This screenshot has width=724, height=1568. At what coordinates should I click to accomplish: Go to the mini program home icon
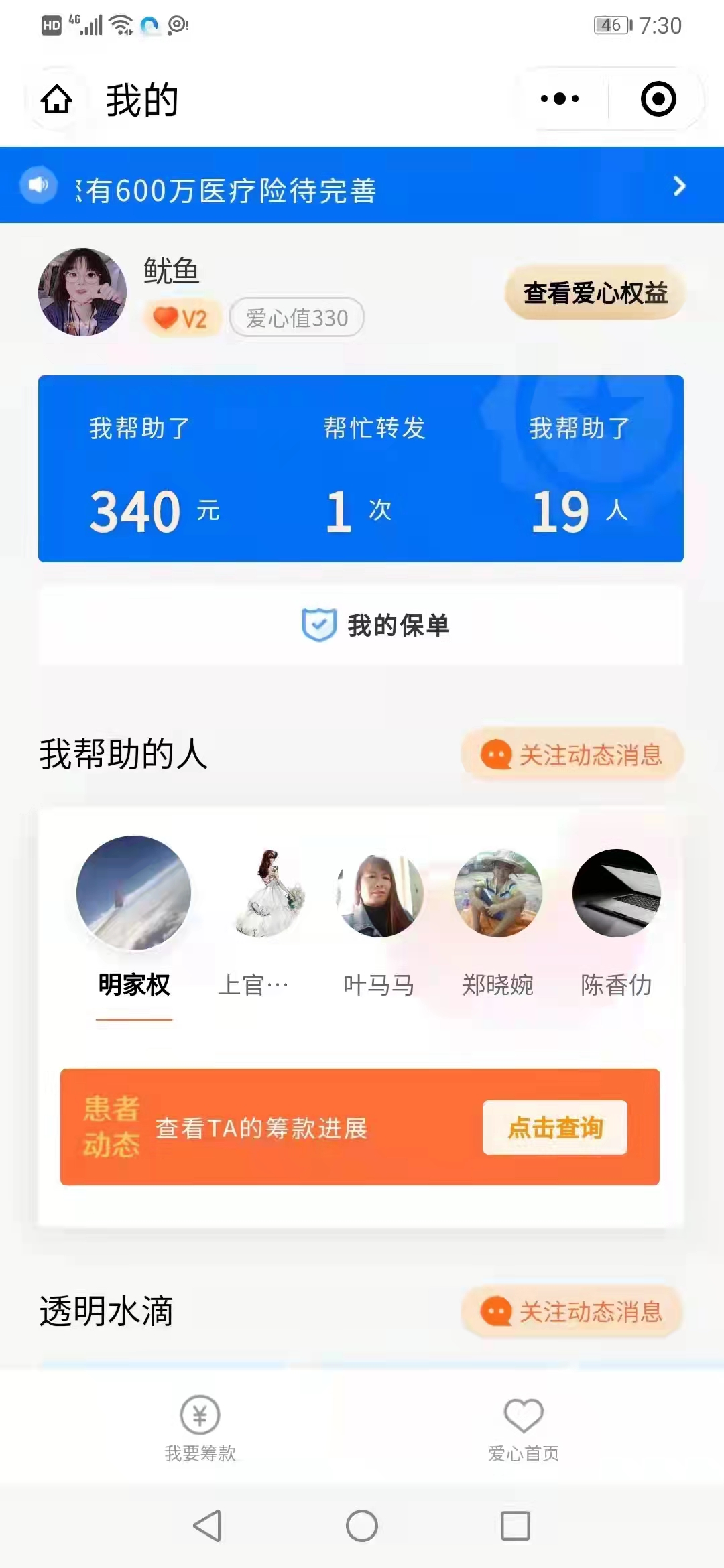point(57,100)
